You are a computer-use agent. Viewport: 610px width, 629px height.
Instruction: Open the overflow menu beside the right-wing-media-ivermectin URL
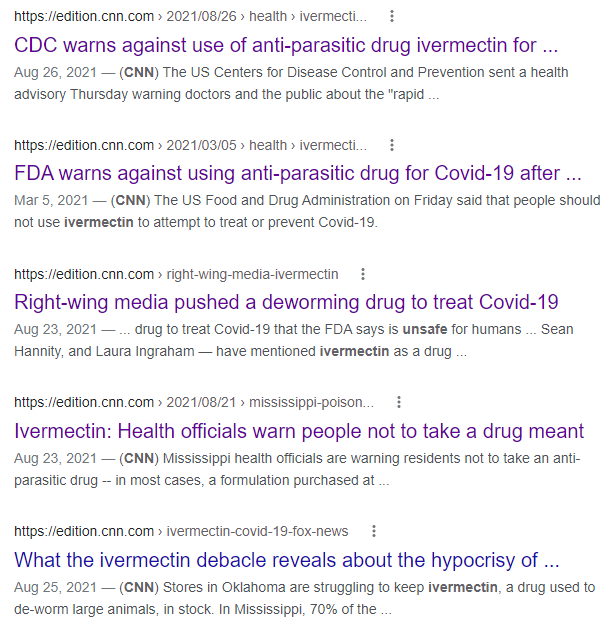coord(363,274)
